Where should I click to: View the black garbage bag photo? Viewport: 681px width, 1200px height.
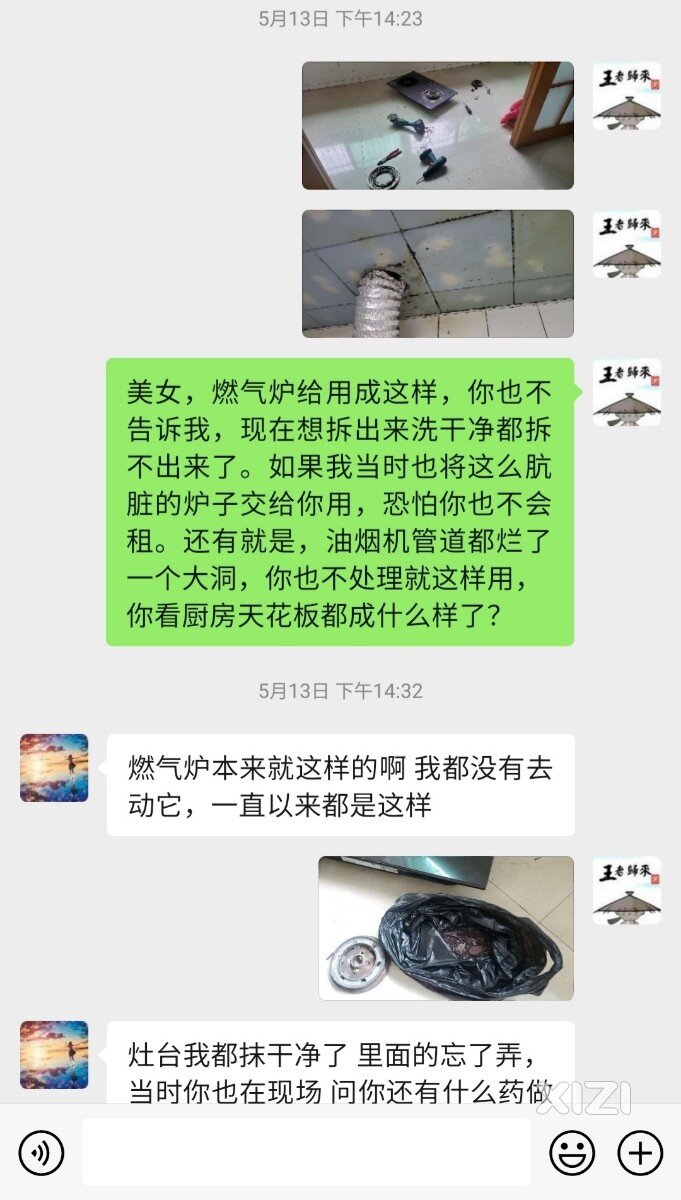[446, 928]
